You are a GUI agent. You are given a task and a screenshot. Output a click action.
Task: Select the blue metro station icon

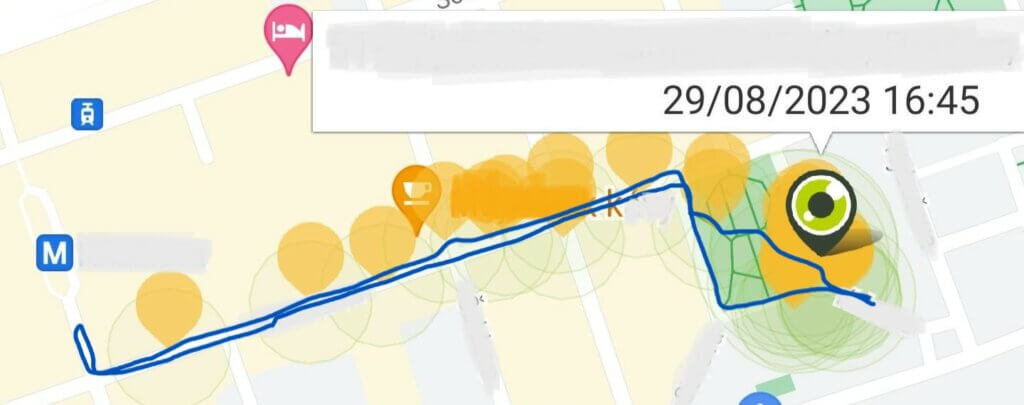pos(54,254)
